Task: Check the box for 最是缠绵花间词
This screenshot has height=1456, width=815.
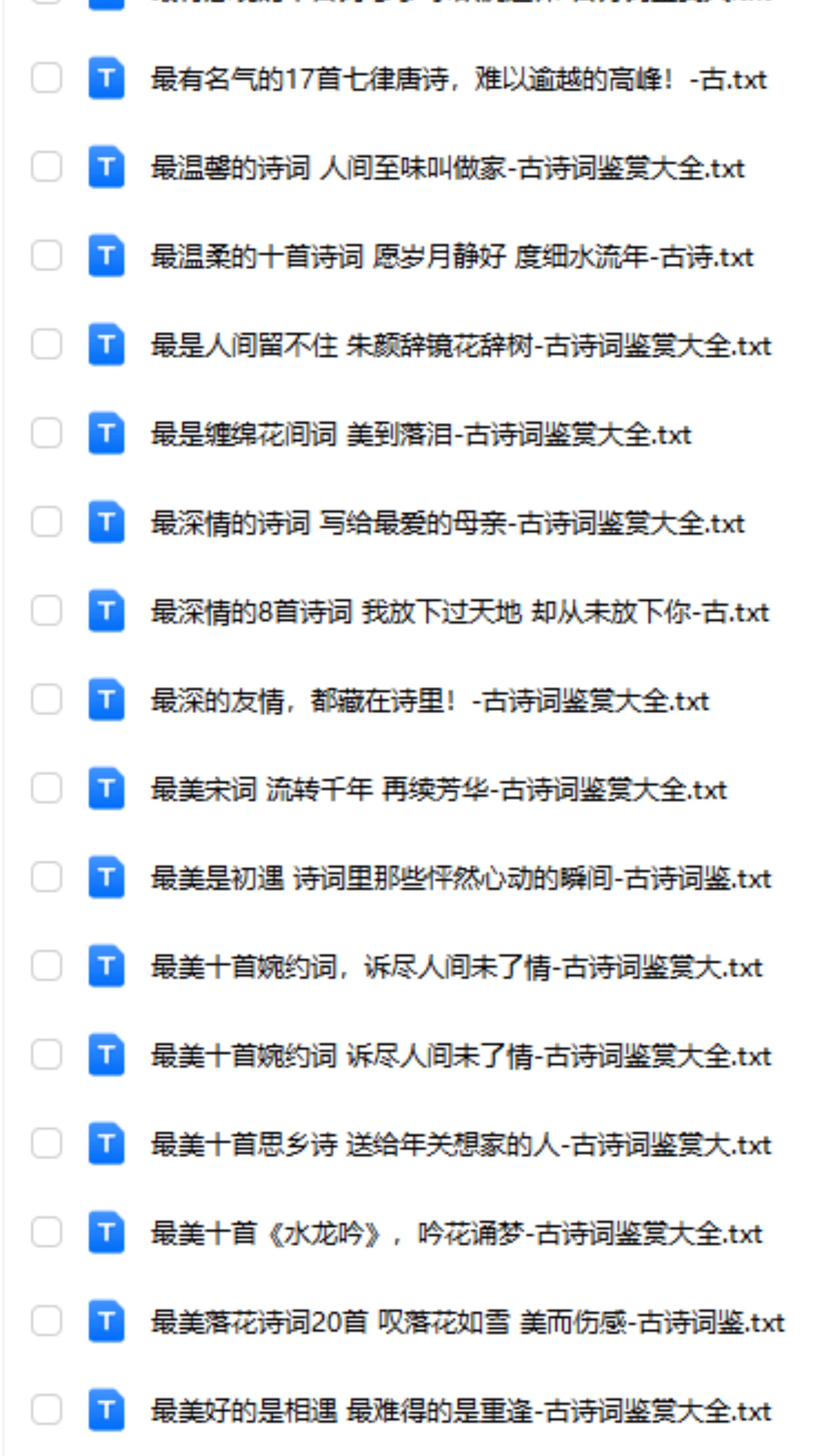Action: tap(46, 433)
